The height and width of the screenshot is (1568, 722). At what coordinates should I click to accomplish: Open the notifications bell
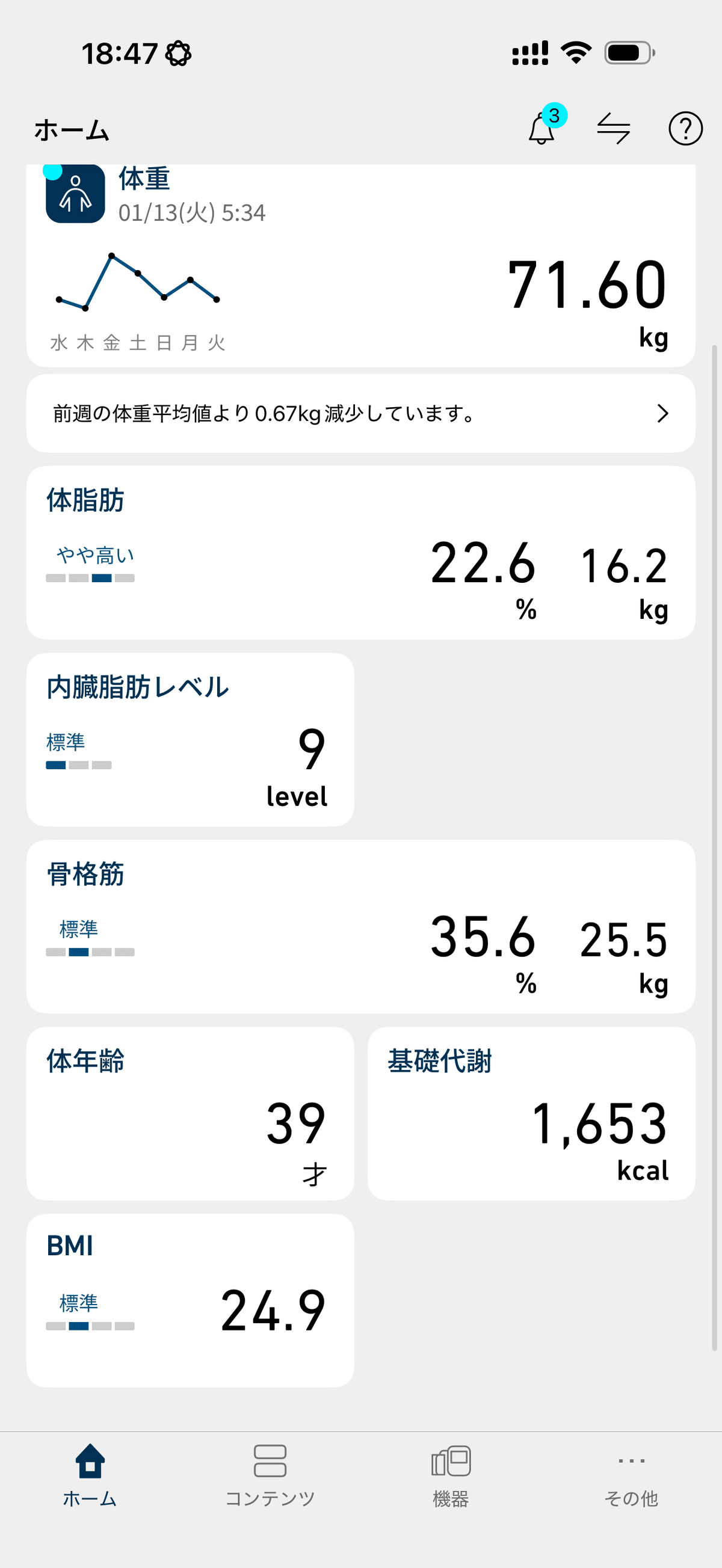(542, 129)
